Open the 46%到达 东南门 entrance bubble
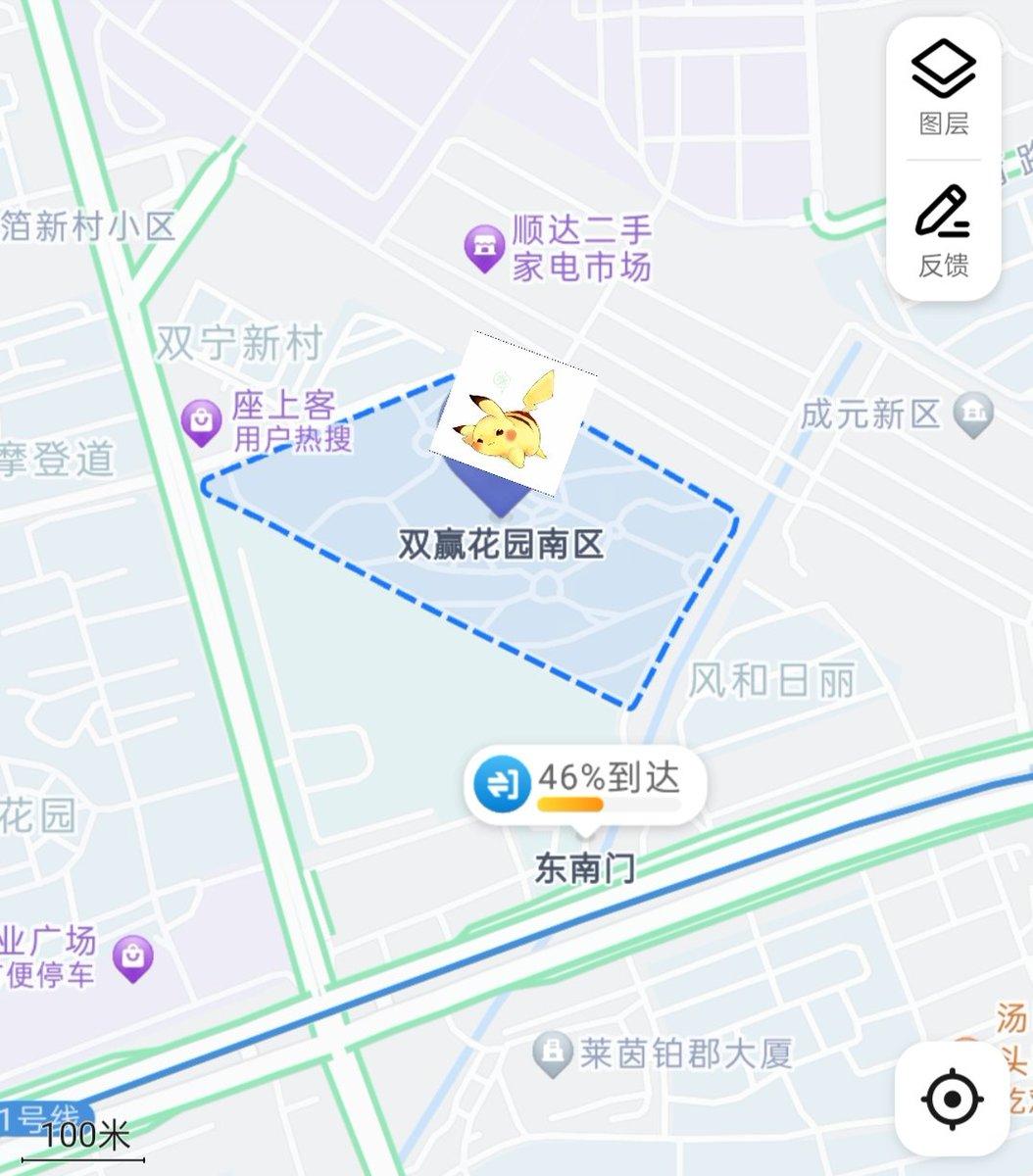 585,784
